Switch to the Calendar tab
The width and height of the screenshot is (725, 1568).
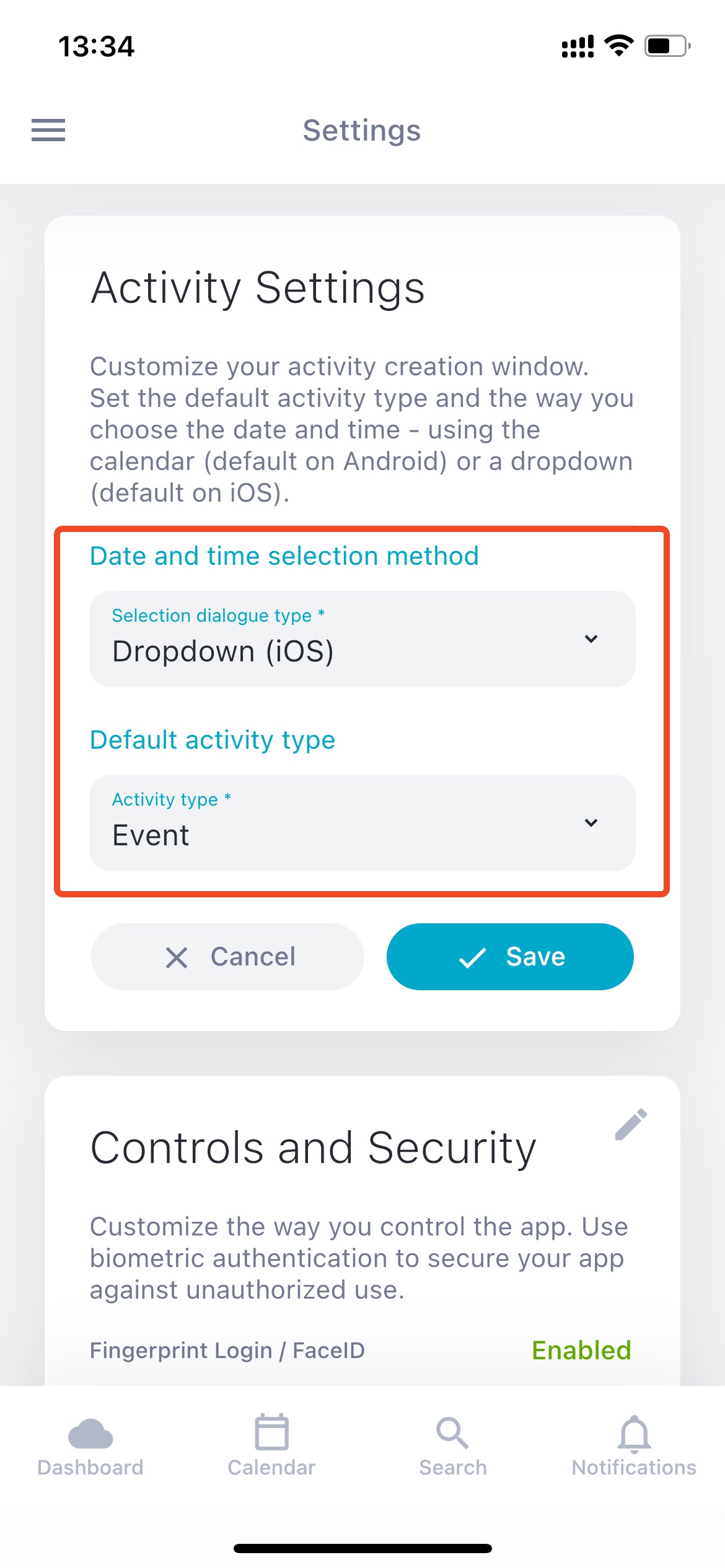pos(271,1447)
